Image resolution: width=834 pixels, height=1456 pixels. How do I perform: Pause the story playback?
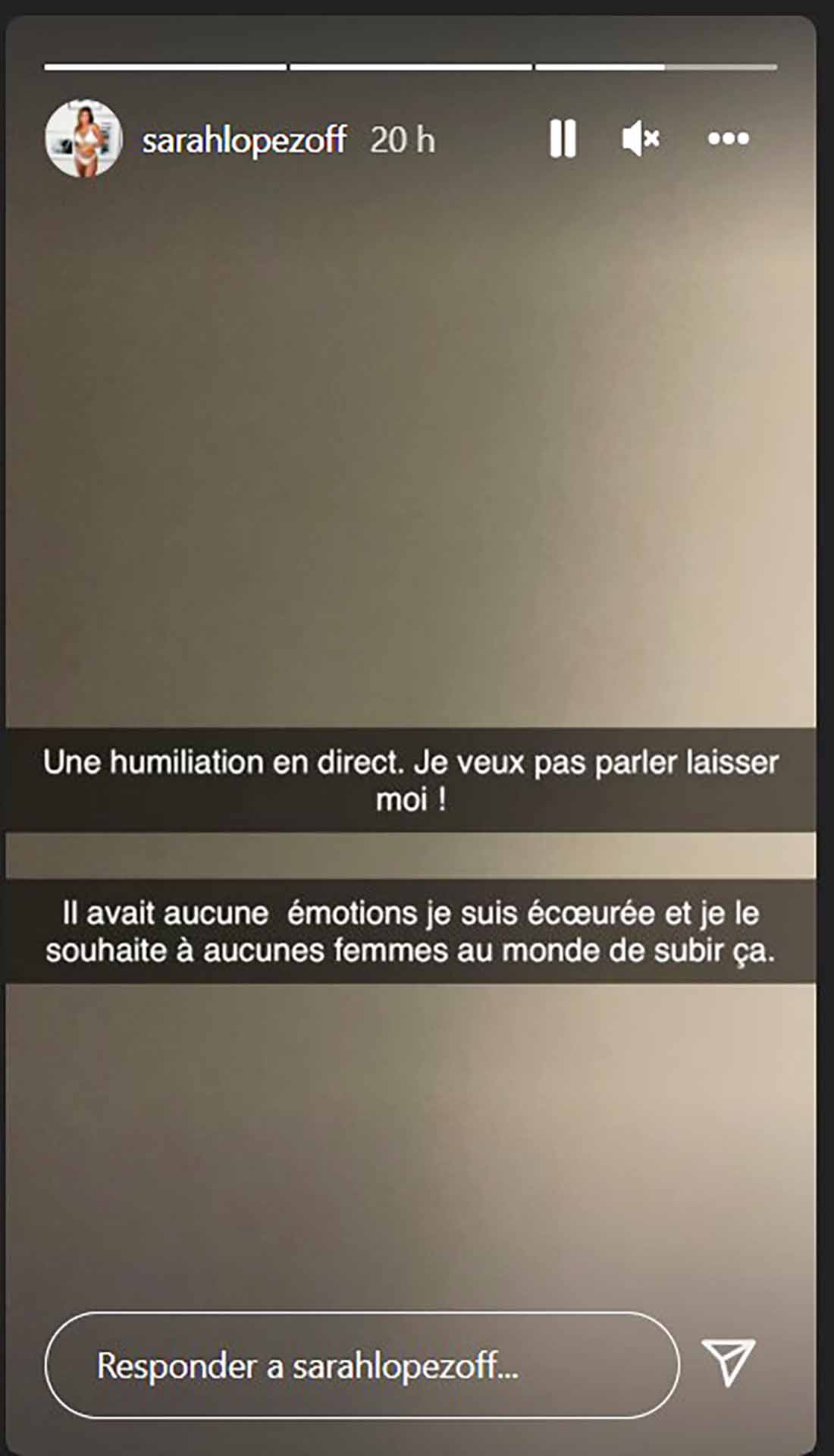pos(563,139)
